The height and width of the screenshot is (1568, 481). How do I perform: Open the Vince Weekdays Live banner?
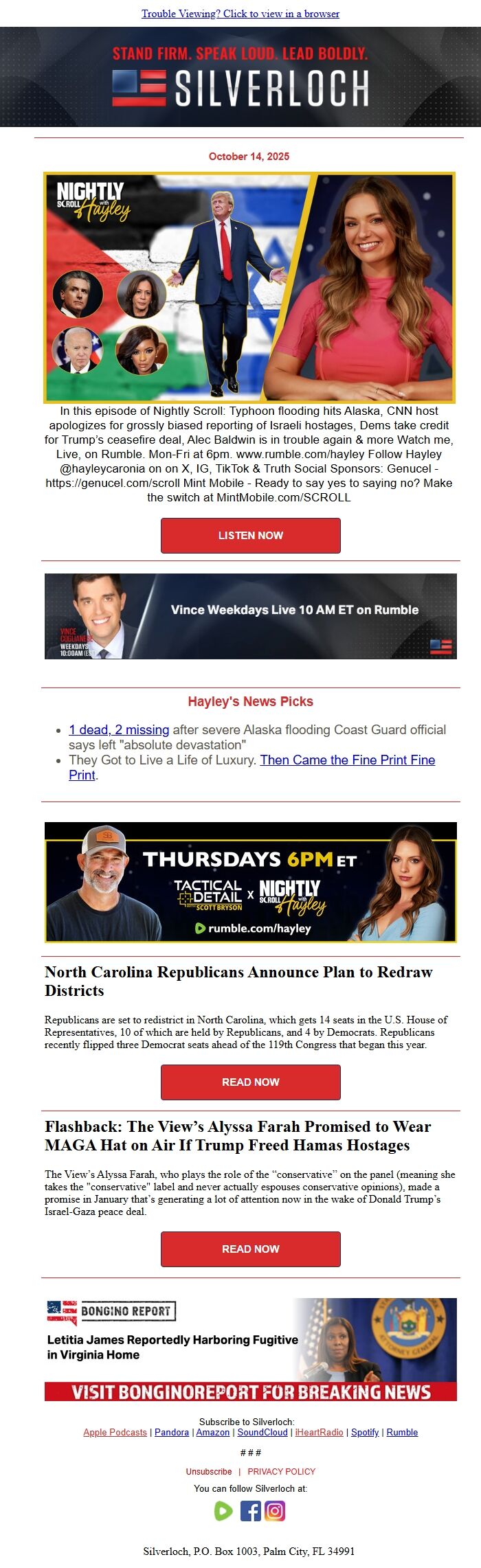tap(250, 616)
